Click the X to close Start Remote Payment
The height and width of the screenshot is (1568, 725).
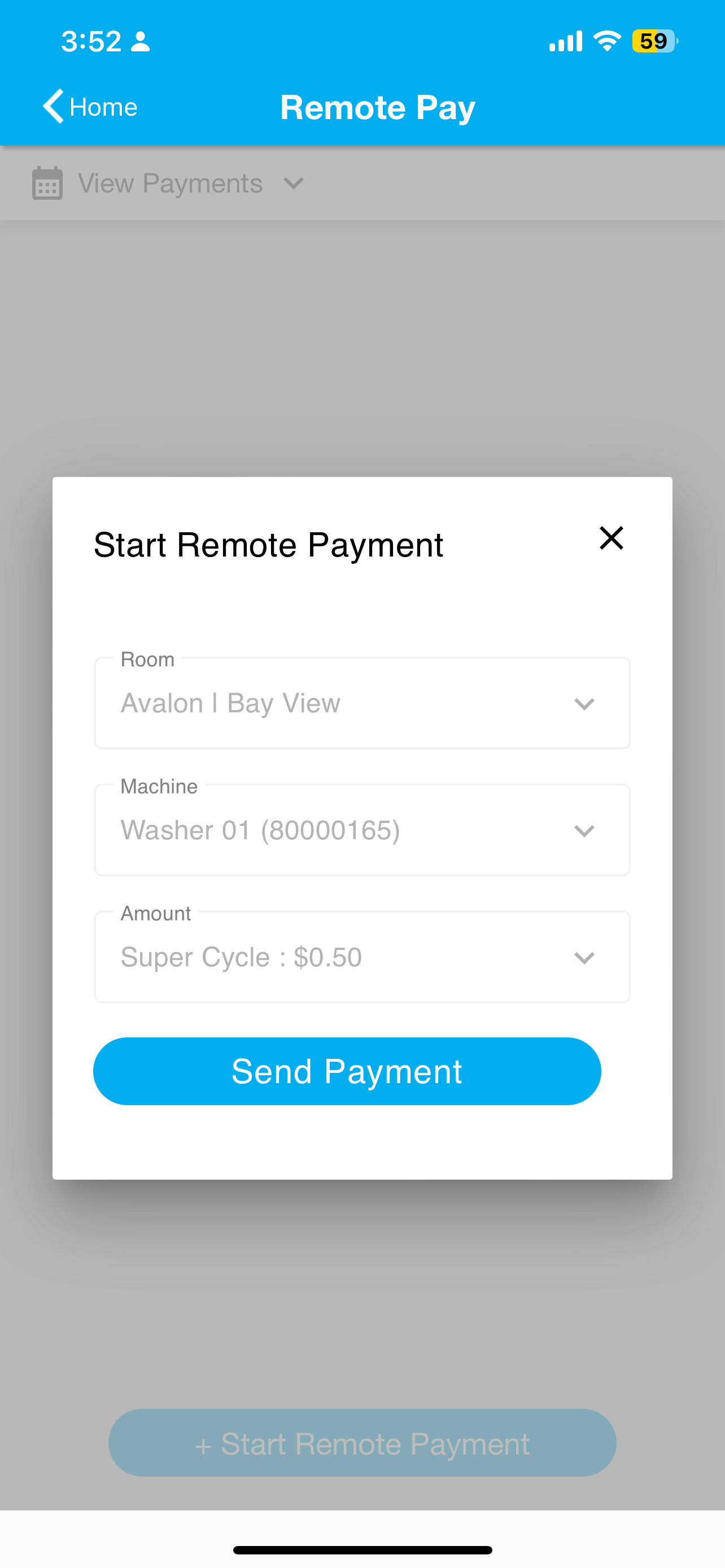tap(611, 538)
